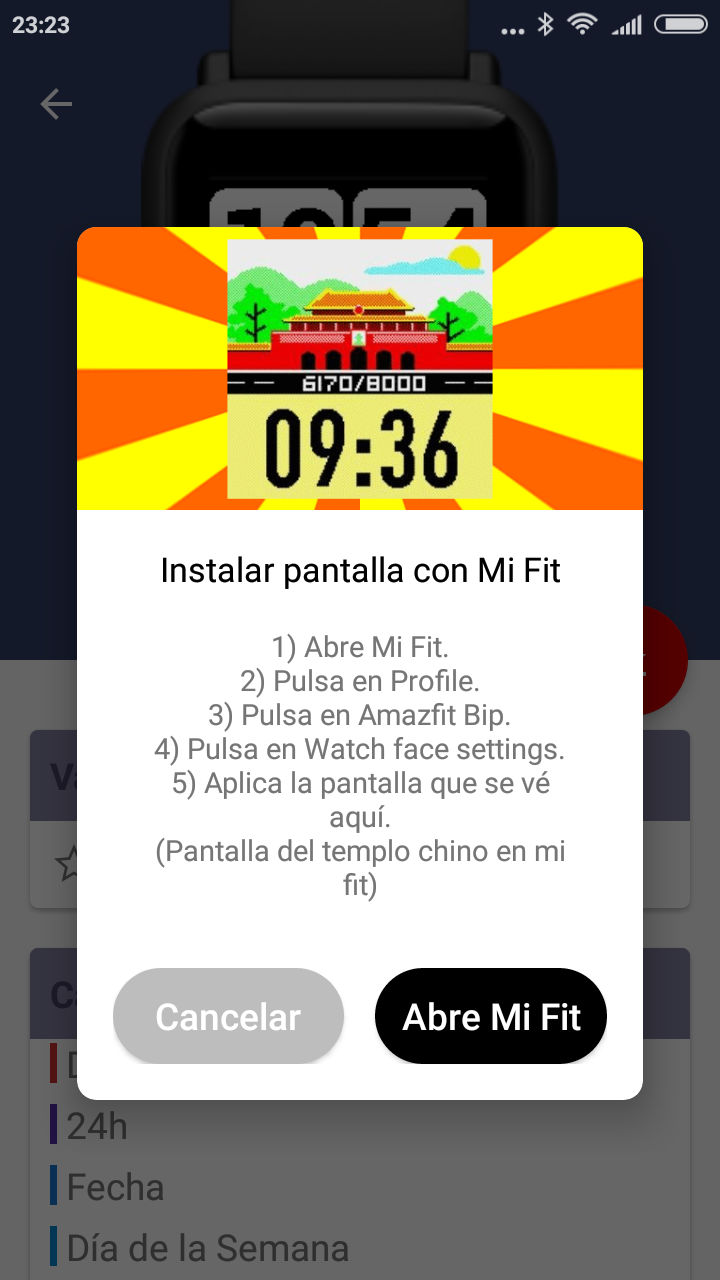The image size is (720, 1280).
Task: Click the back arrow at top left
Action: coord(57,103)
